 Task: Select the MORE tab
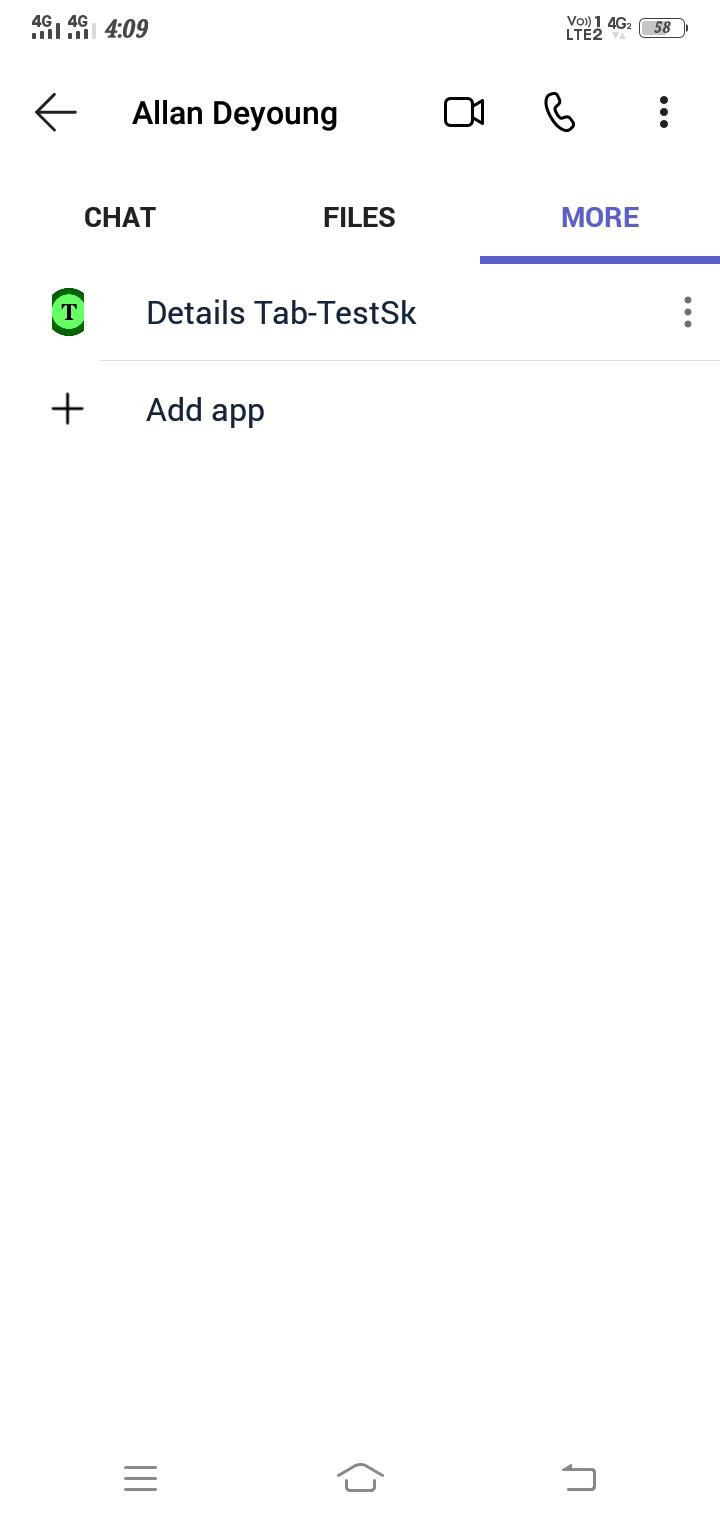(x=599, y=217)
